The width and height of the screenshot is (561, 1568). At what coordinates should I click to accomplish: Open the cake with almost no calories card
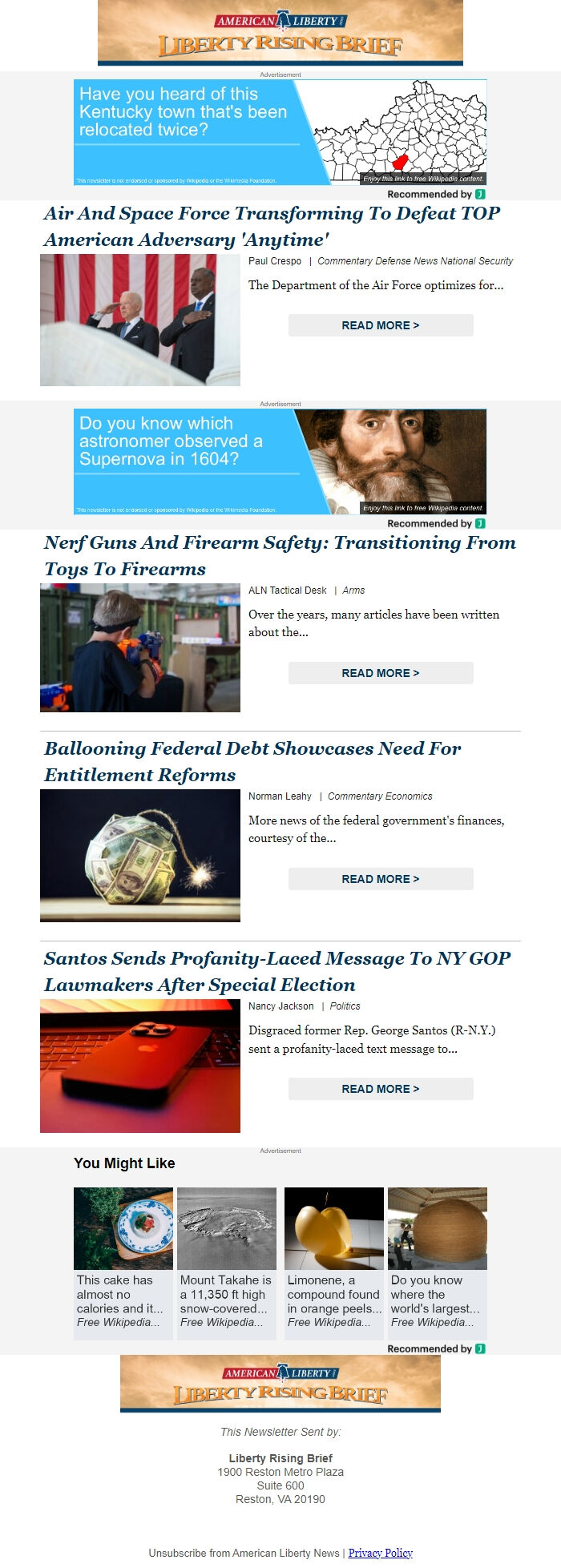pos(123,1262)
